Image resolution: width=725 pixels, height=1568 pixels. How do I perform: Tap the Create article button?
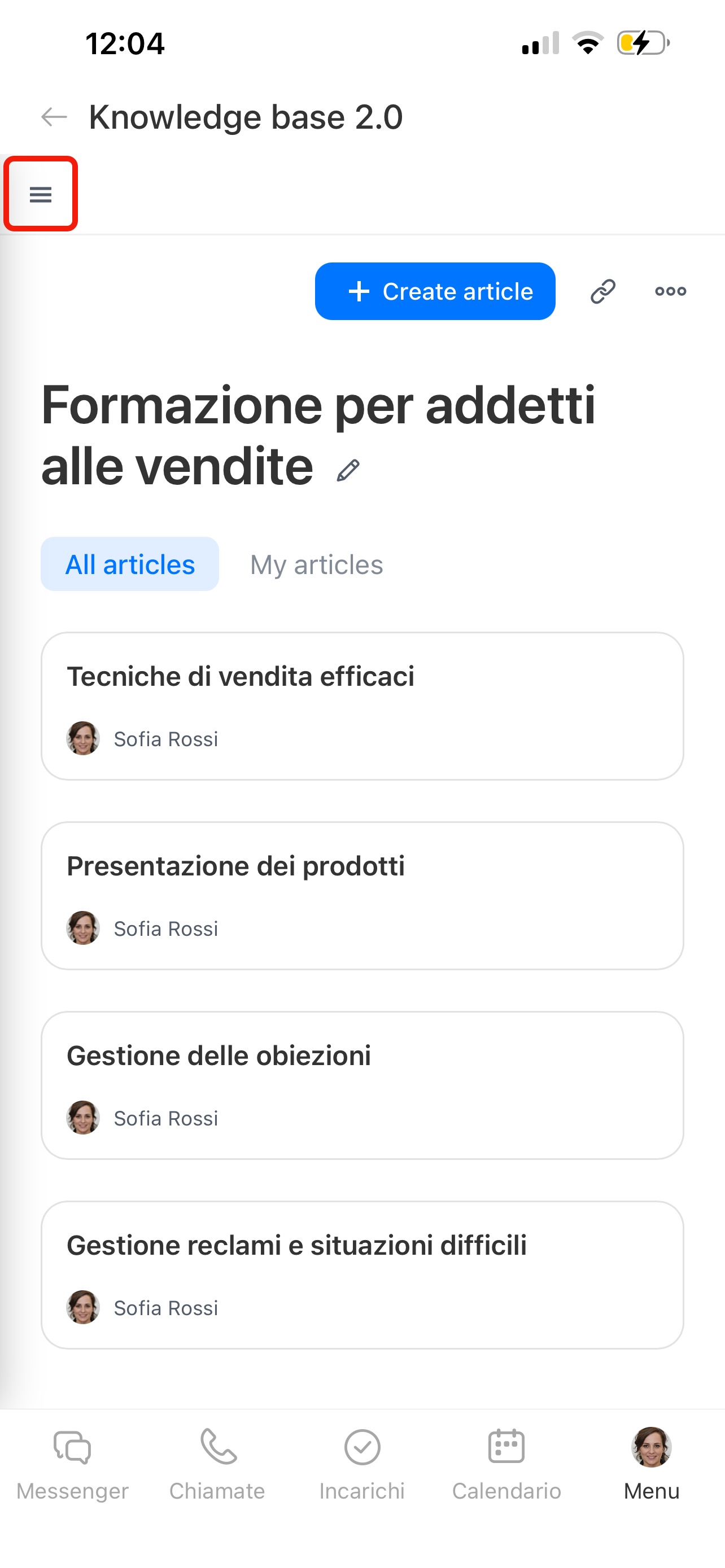435,291
